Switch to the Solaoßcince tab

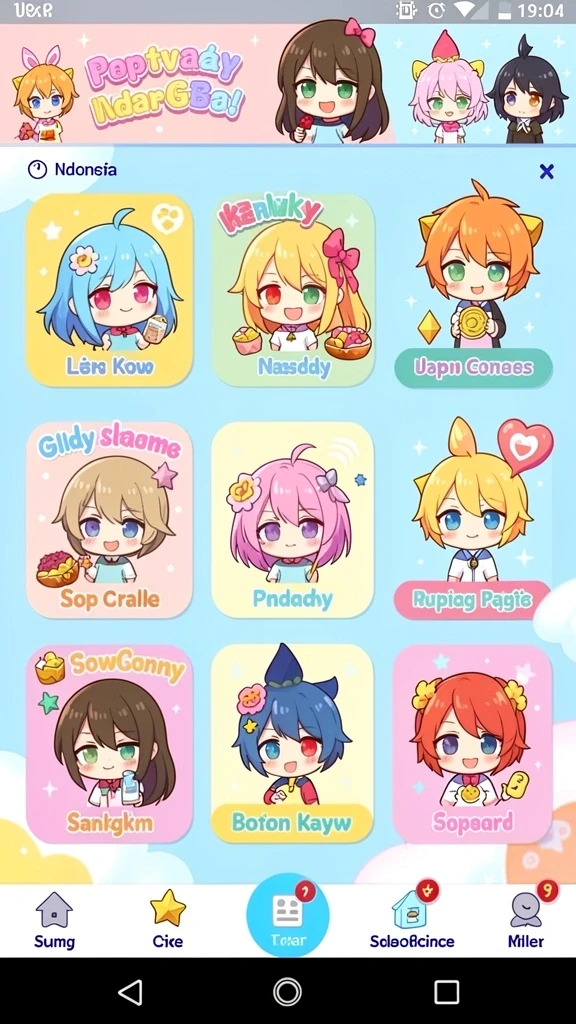point(412,921)
